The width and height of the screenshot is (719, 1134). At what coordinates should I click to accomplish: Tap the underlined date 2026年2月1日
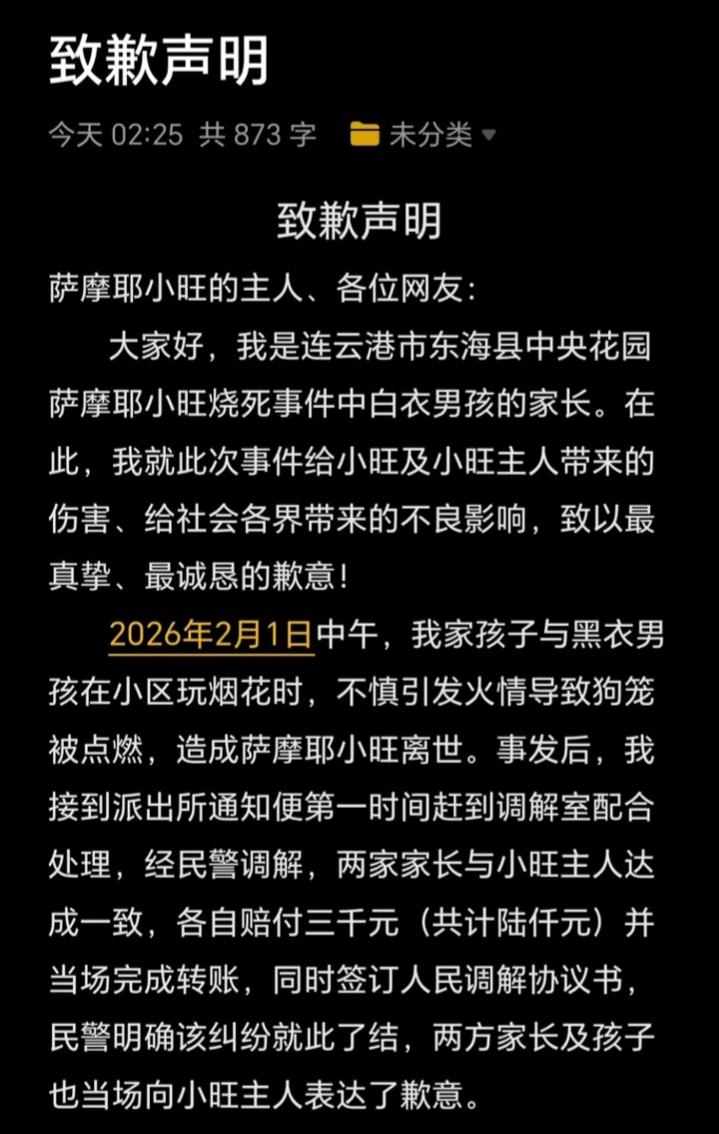pos(211,634)
